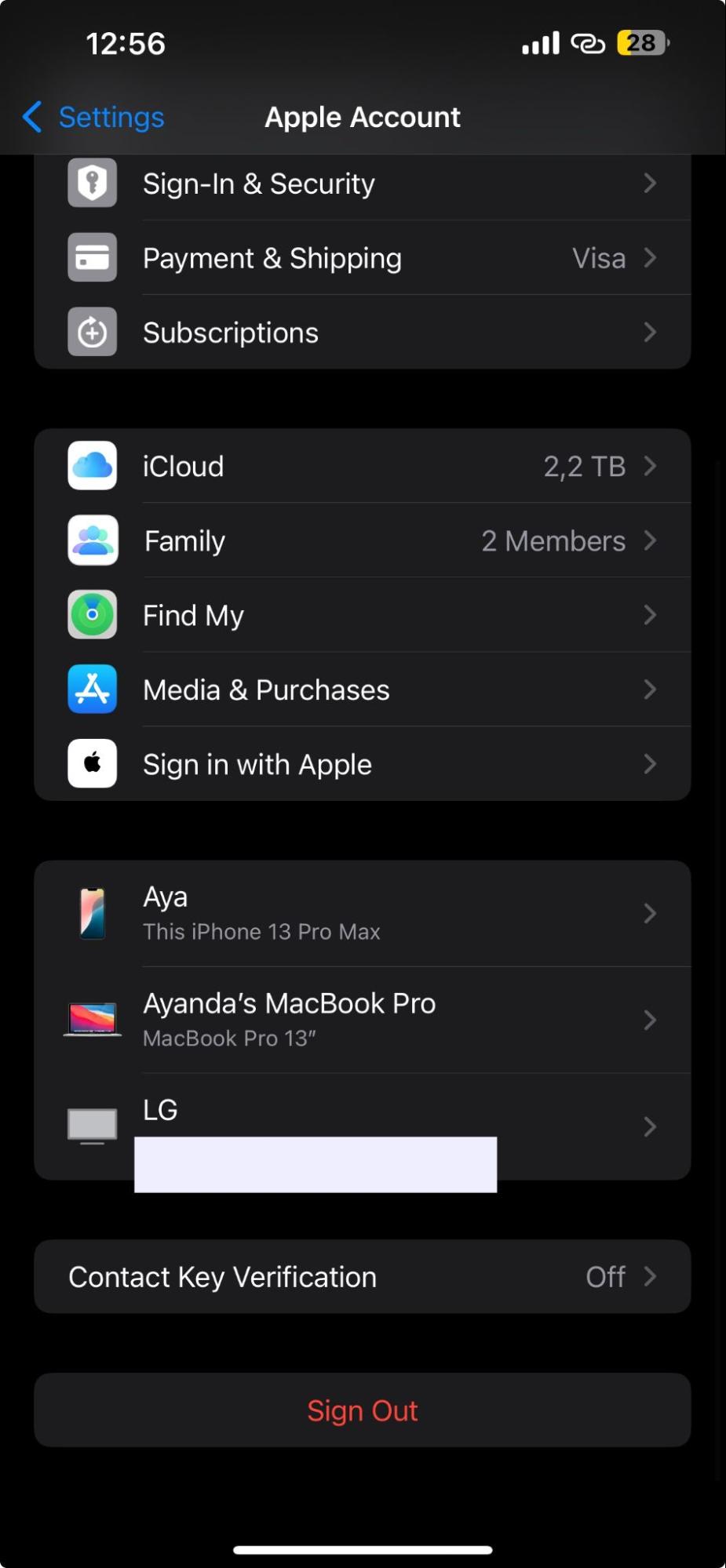
Task: Select the Subscriptions refresh icon
Action: pyautogui.click(x=92, y=332)
